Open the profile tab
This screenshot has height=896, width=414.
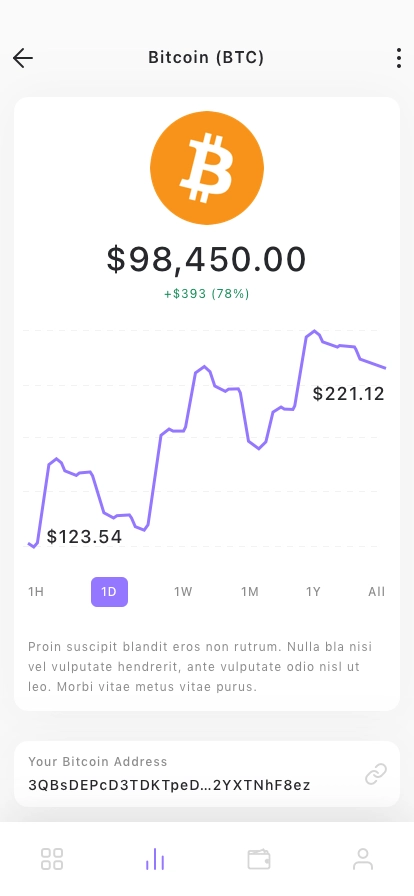coord(363,859)
